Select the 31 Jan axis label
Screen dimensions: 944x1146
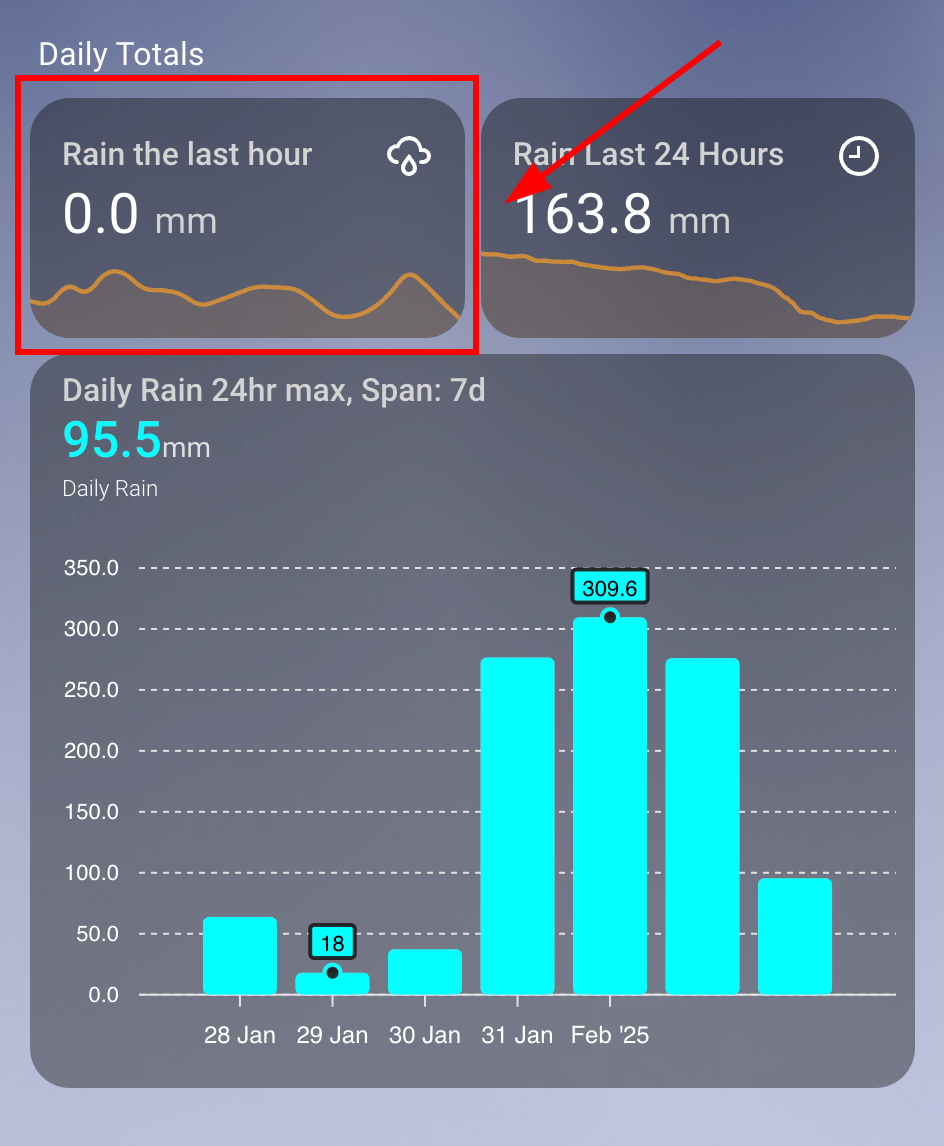pyautogui.click(x=517, y=1036)
